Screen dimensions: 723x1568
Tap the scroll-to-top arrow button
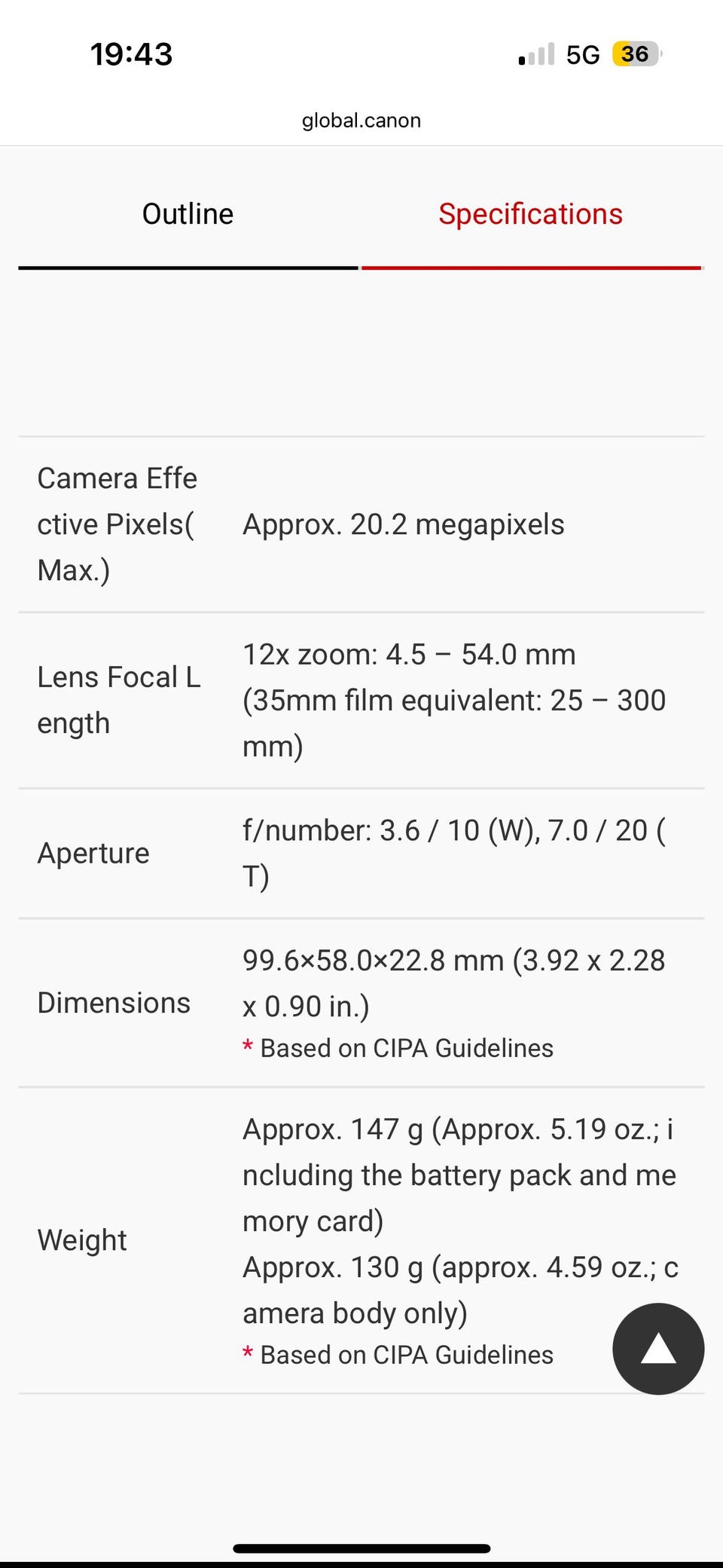click(x=658, y=1349)
